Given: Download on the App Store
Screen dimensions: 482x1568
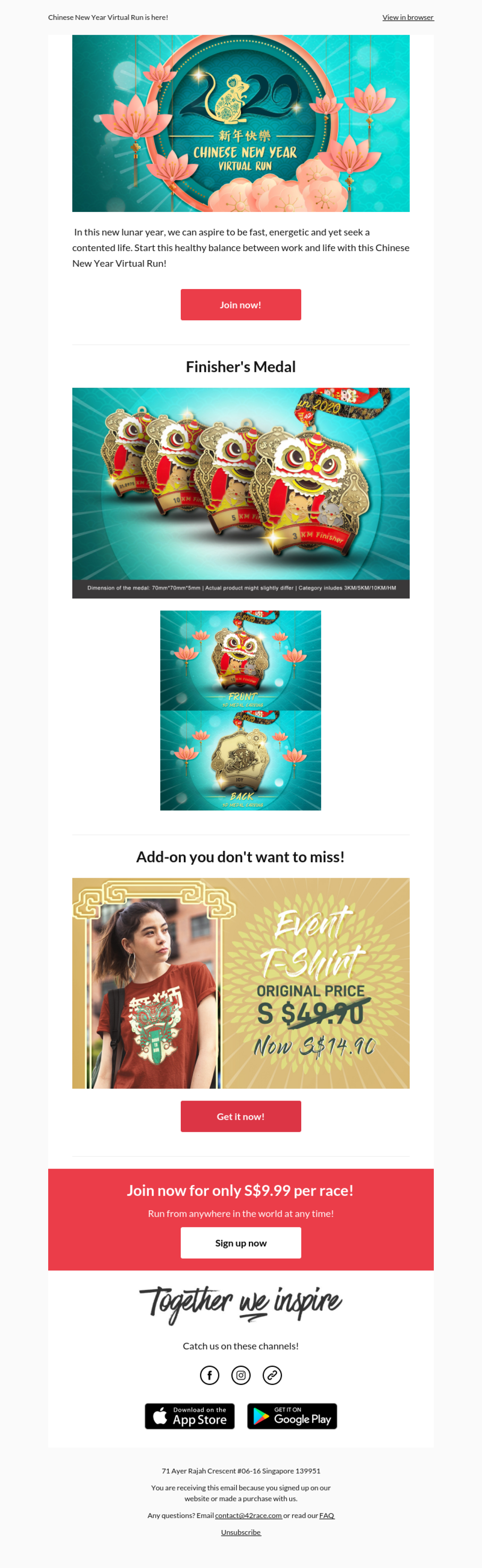Looking at the screenshot, I should point(189,1416).
